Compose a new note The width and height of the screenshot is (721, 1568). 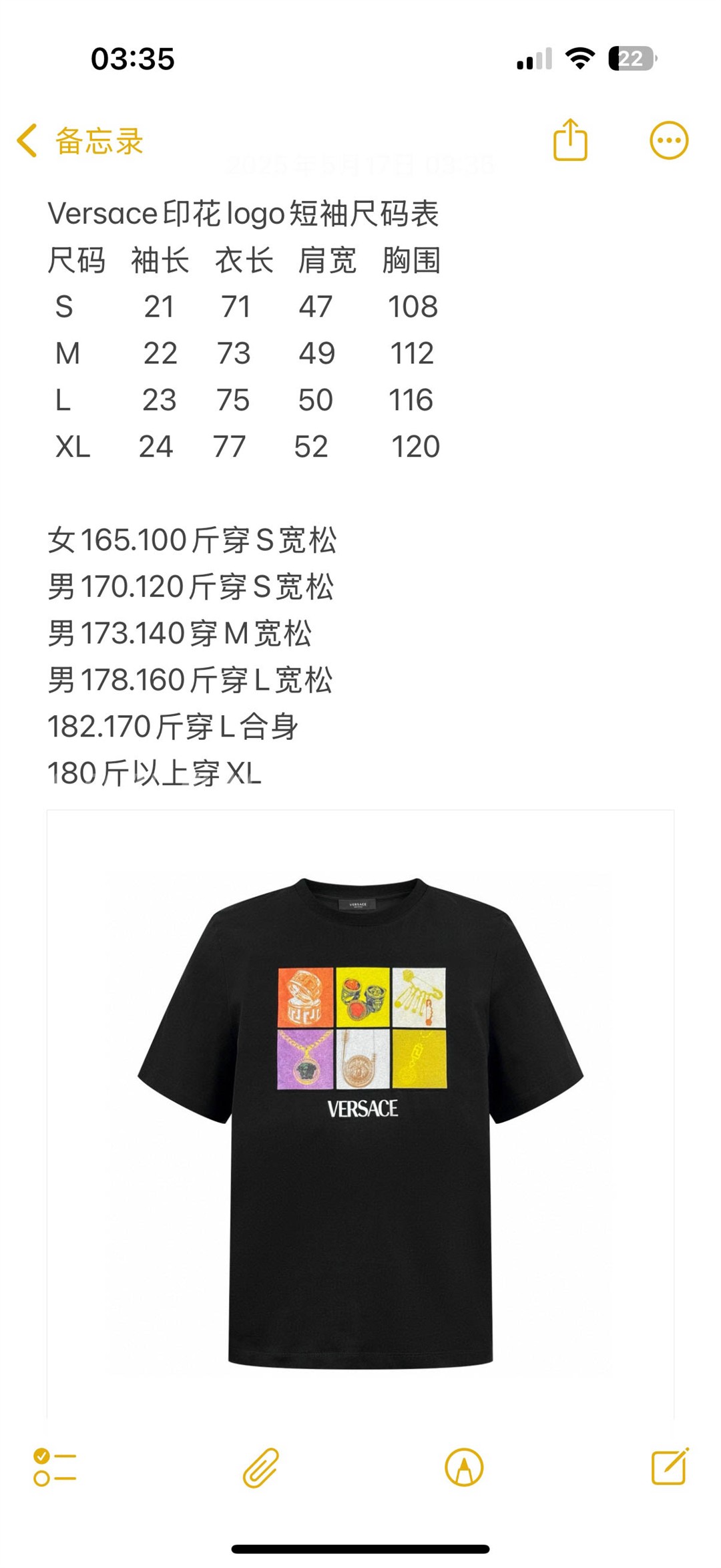(669, 1466)
